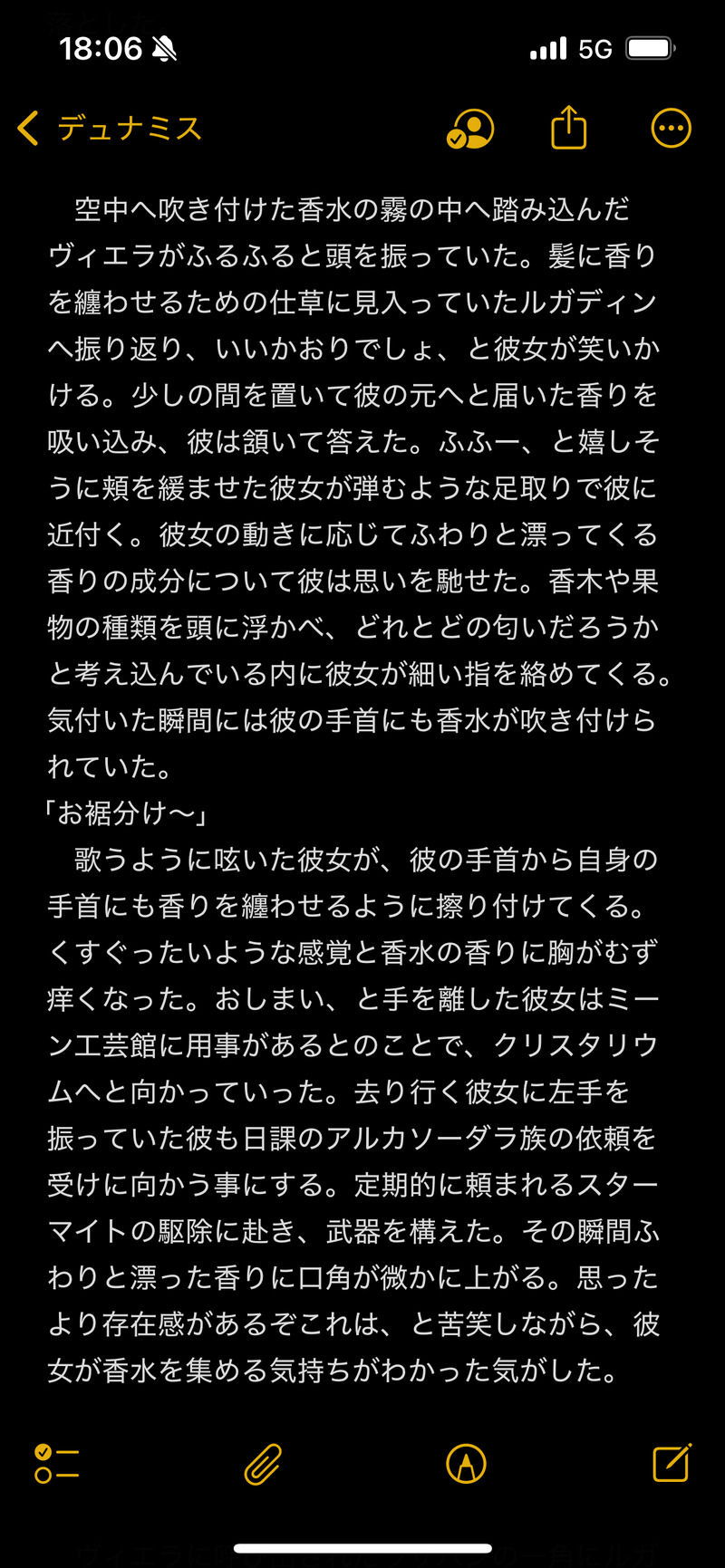Attach a file with the paperclip
This screenshot has width=725, height=1568.
click(x=263, y=1463)
